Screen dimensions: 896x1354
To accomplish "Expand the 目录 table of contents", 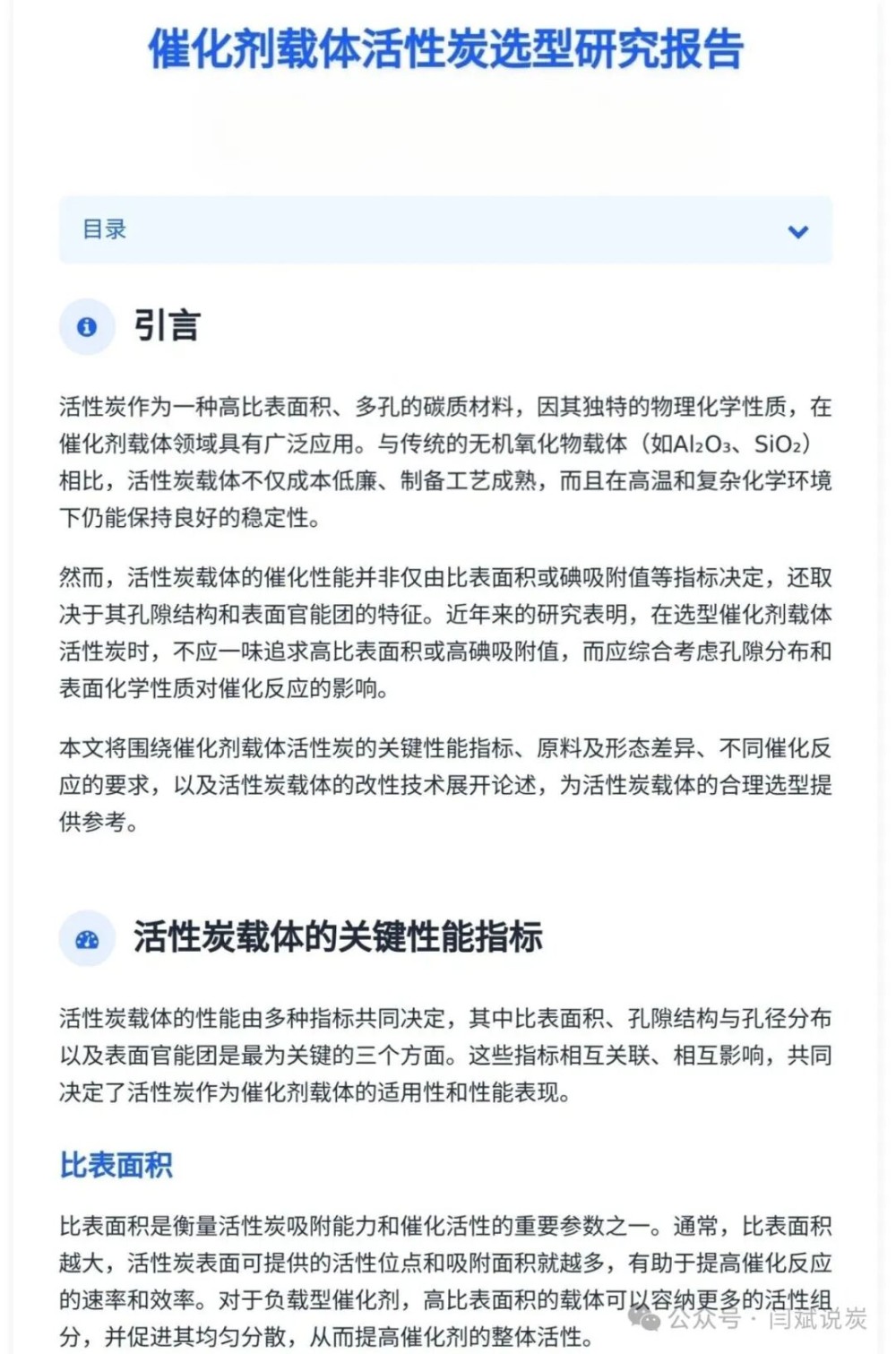I will coord(797,231).
